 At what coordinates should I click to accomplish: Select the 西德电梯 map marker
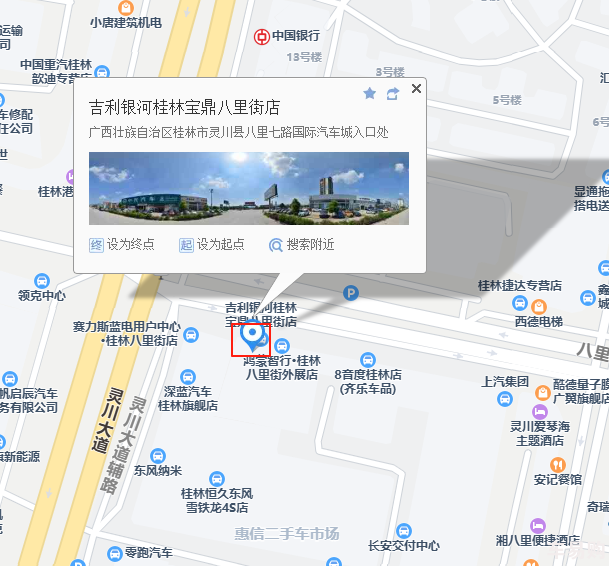click(539, 306)
